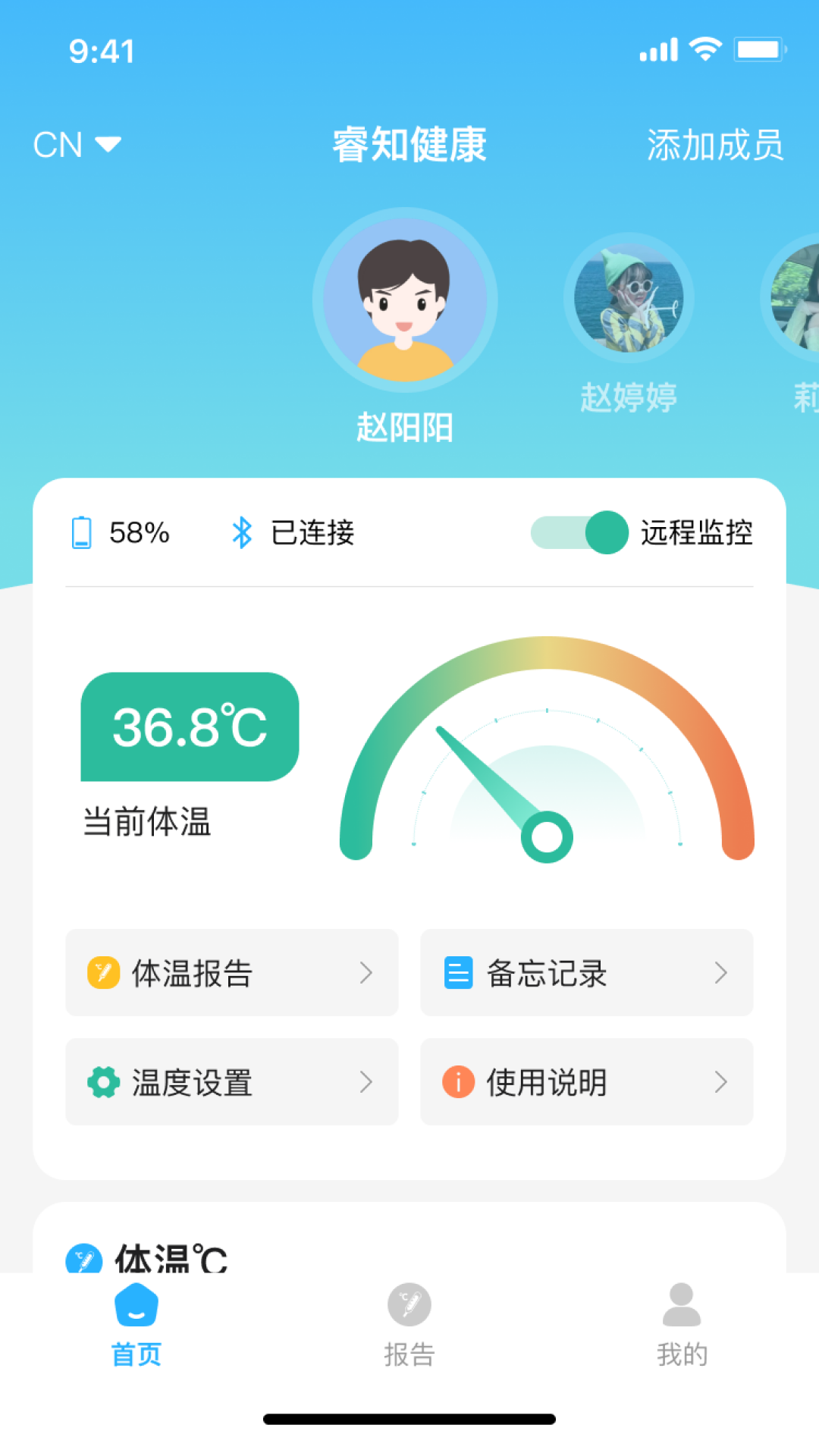This screenshot has width=819, height=1456.
Task: Open the CN language dropdown
Action: pyautogui.click(x=77, y=145)
